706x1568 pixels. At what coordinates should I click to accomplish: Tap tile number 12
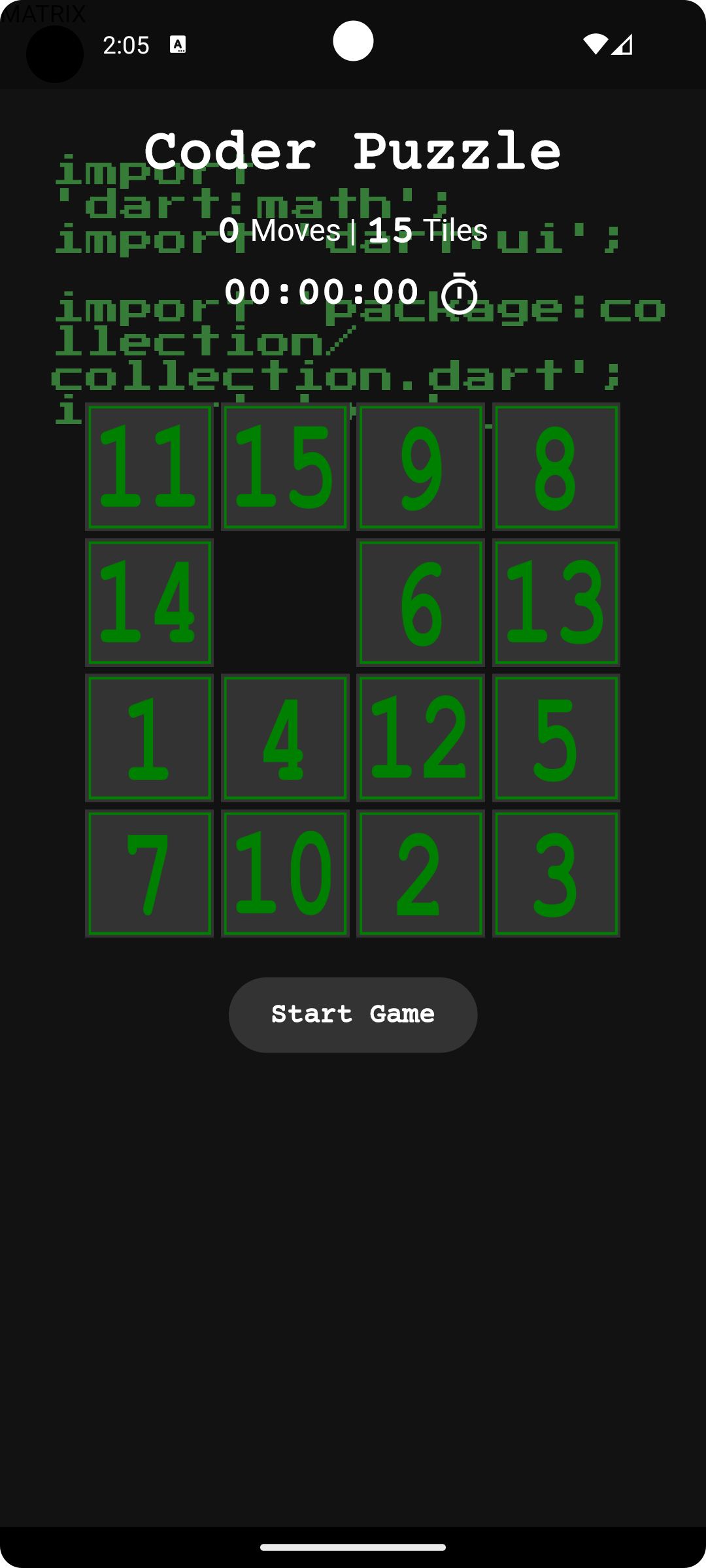tap(420, 738)
